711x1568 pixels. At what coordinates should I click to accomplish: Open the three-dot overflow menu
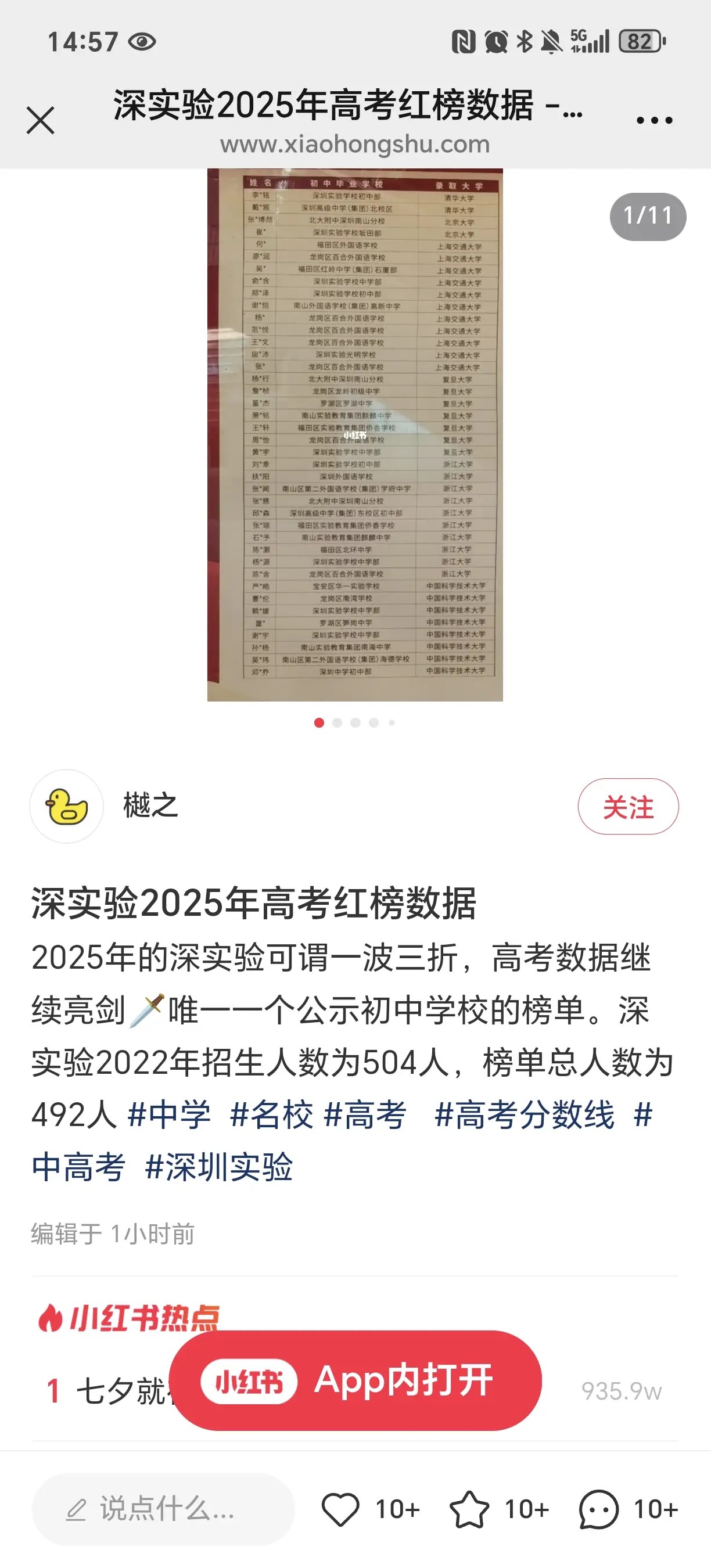653,120
